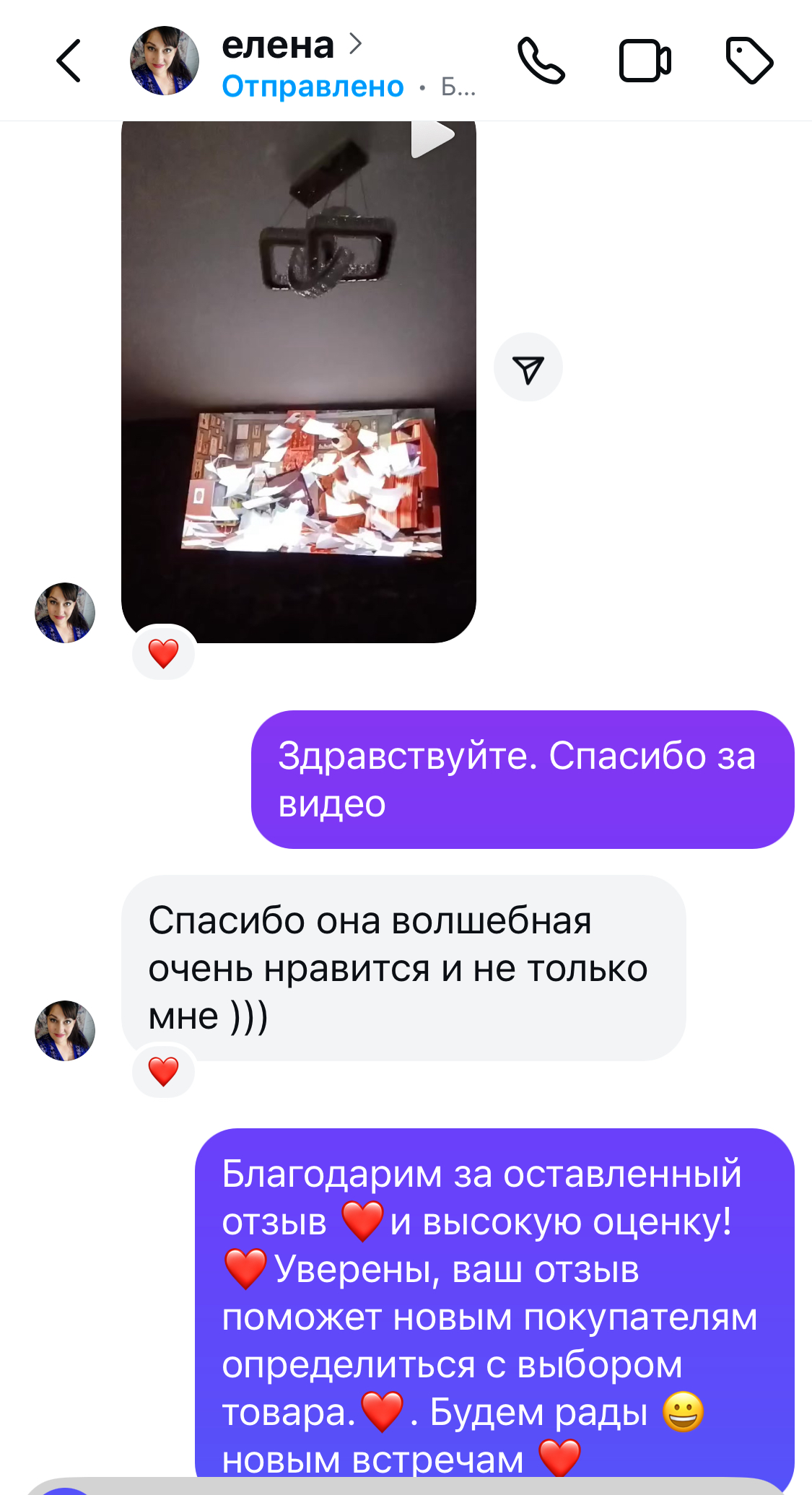Start a video call with елена
This screenshot has height=1495, width=812.
pos(645,61)
